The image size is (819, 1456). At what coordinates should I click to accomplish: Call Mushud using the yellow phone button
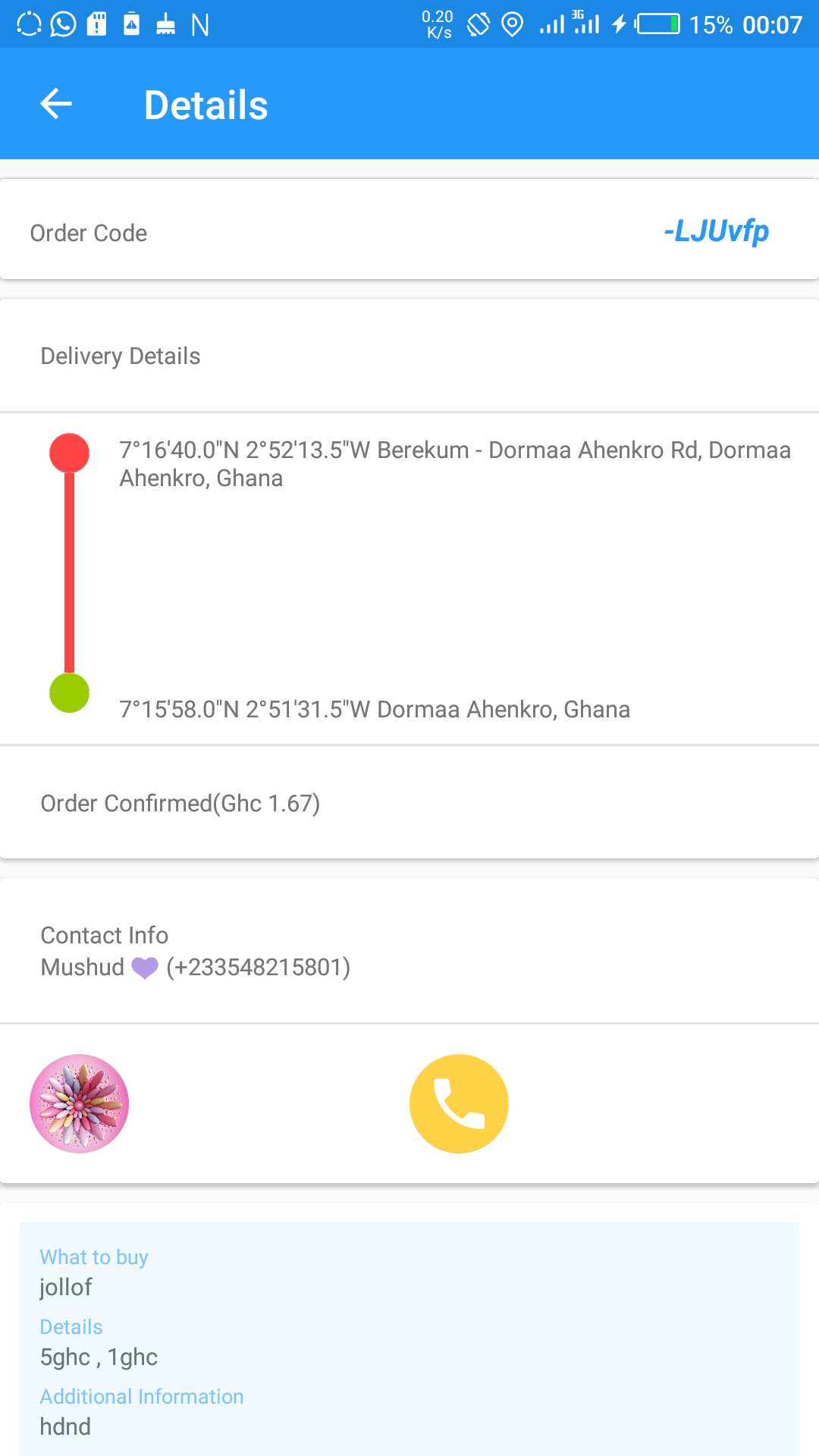click(459, 1103)
